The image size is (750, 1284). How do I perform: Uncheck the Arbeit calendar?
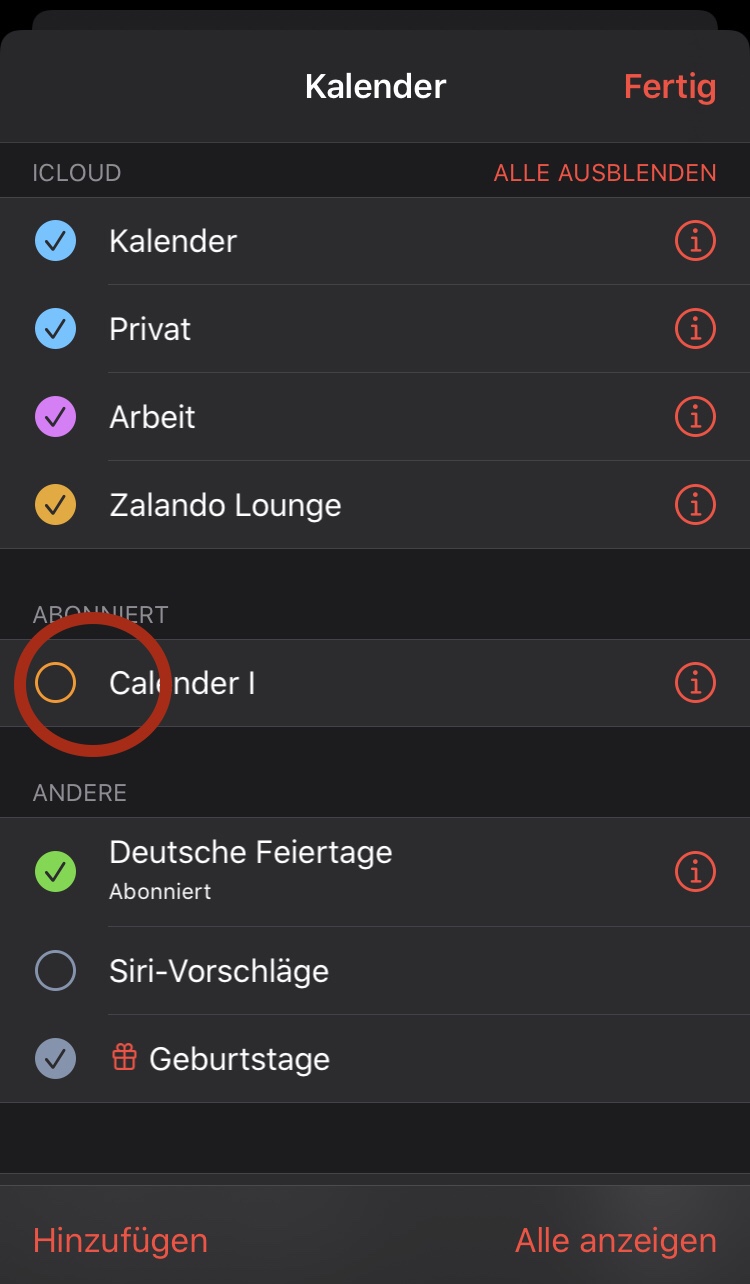(x=56, y=417)
